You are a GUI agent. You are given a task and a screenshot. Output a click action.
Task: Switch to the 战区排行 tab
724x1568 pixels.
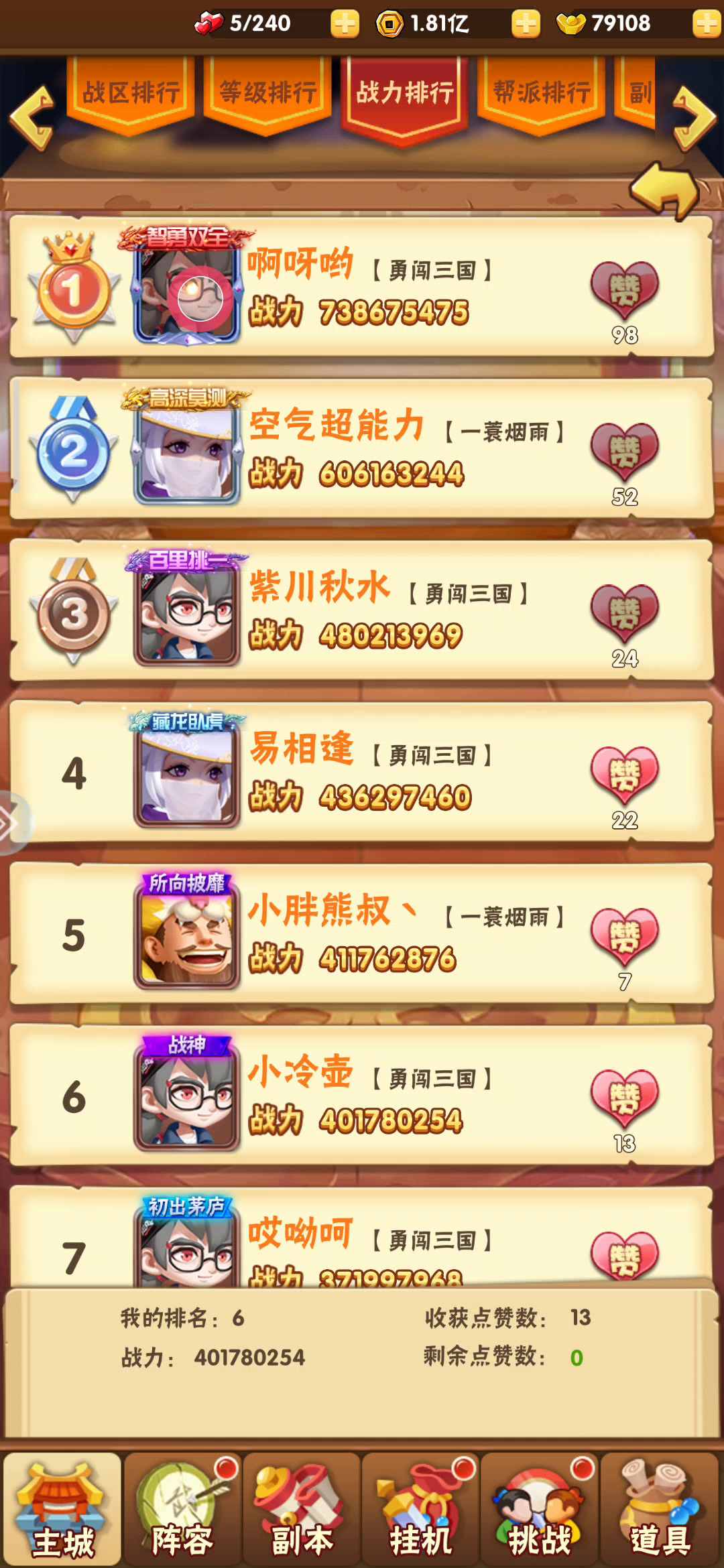(x=131, y=94)
